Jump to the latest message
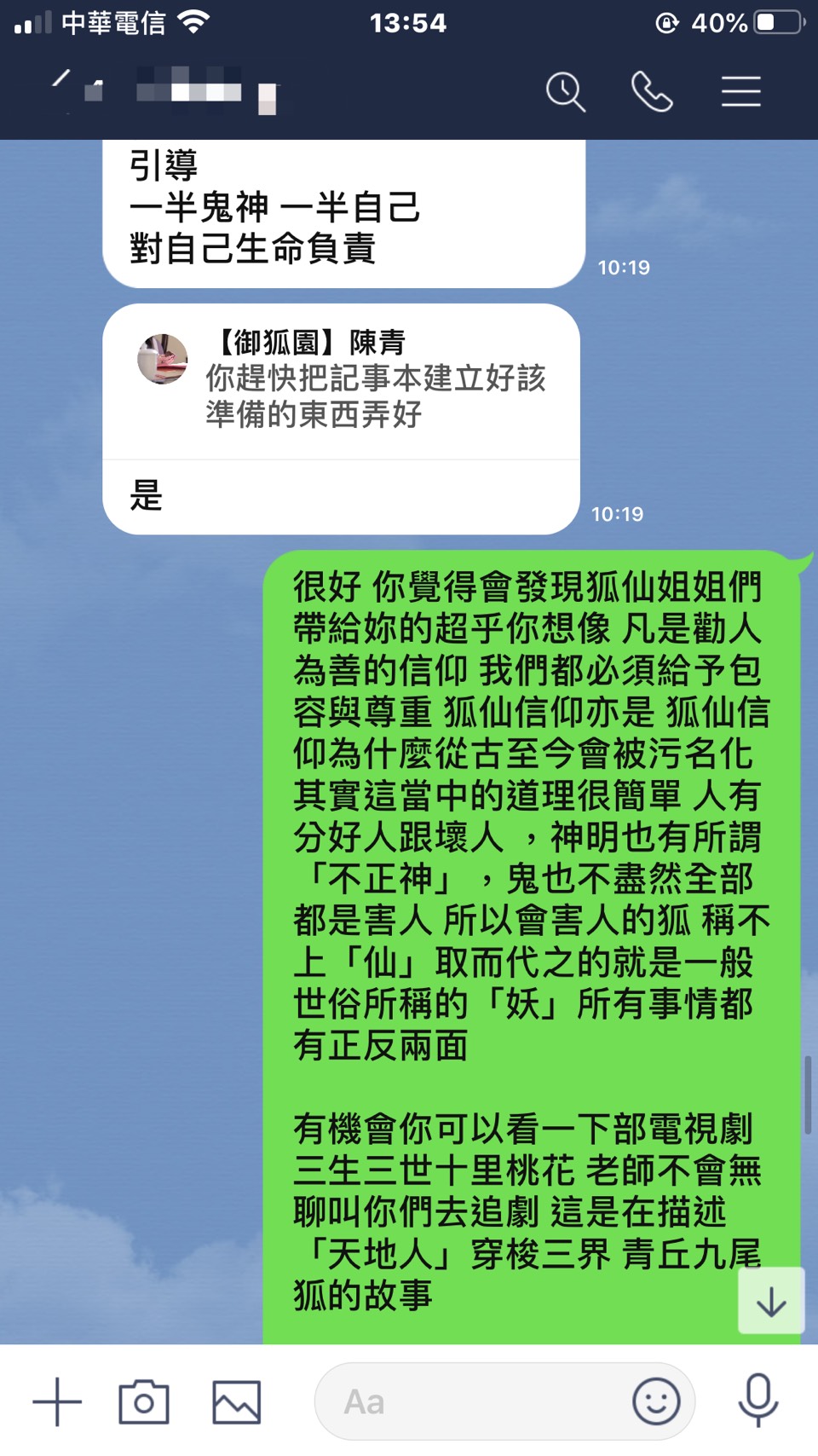Screen dimensions: 818x1456 (771, 1301)
